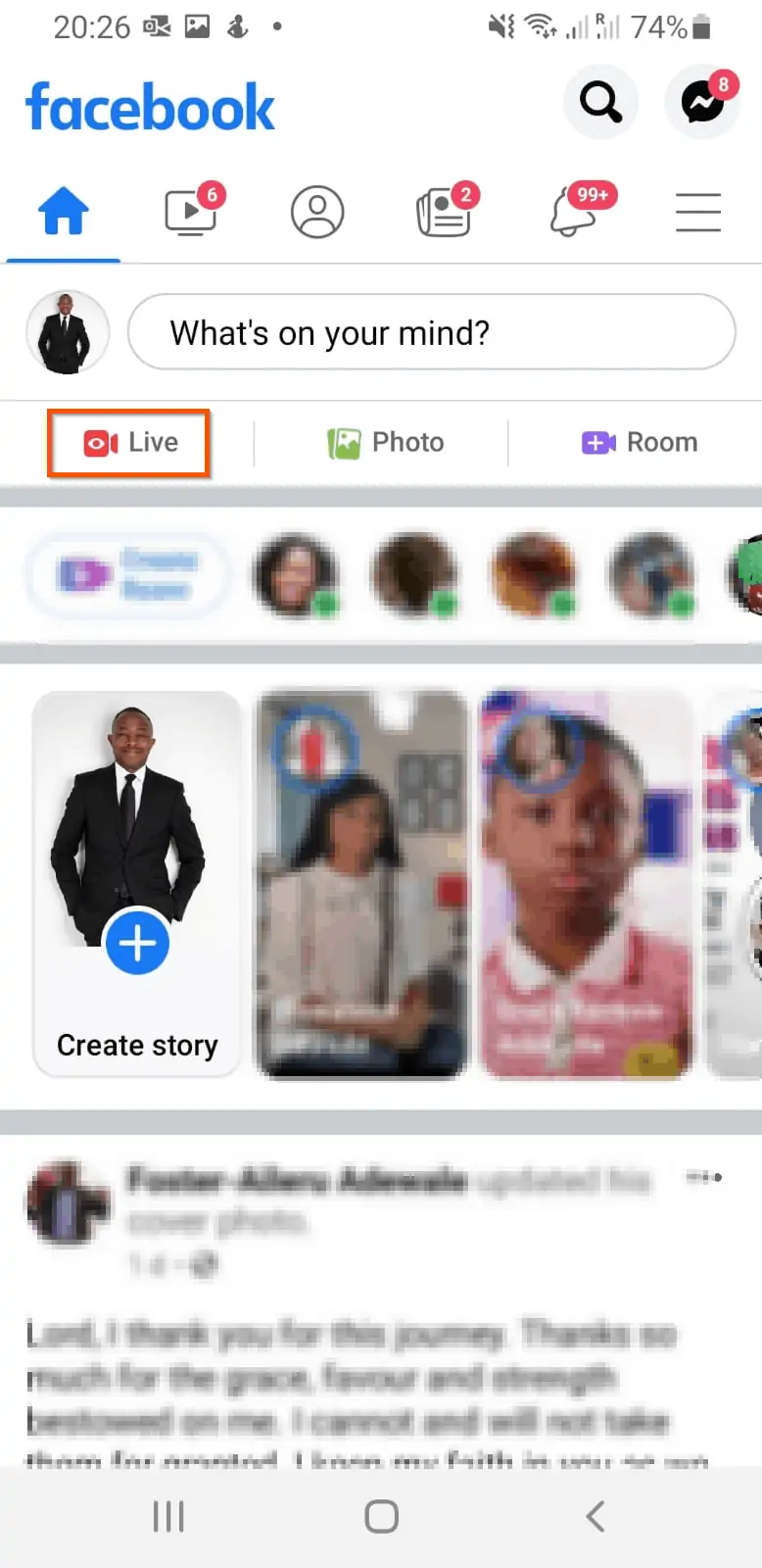Go back using system back button

pos(595,1516)
